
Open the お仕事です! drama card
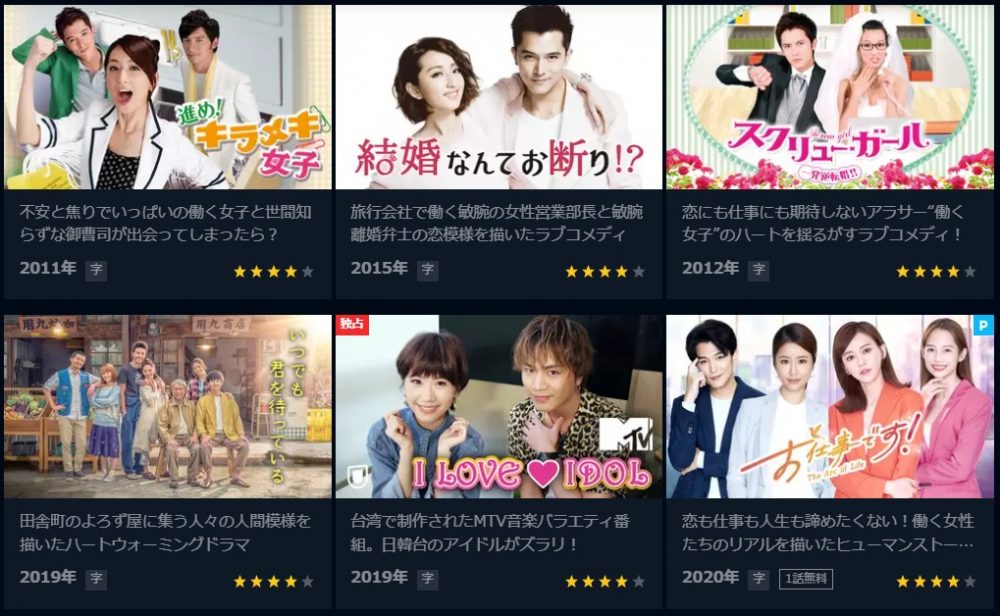pyautogui.click(x=830, y=407)
